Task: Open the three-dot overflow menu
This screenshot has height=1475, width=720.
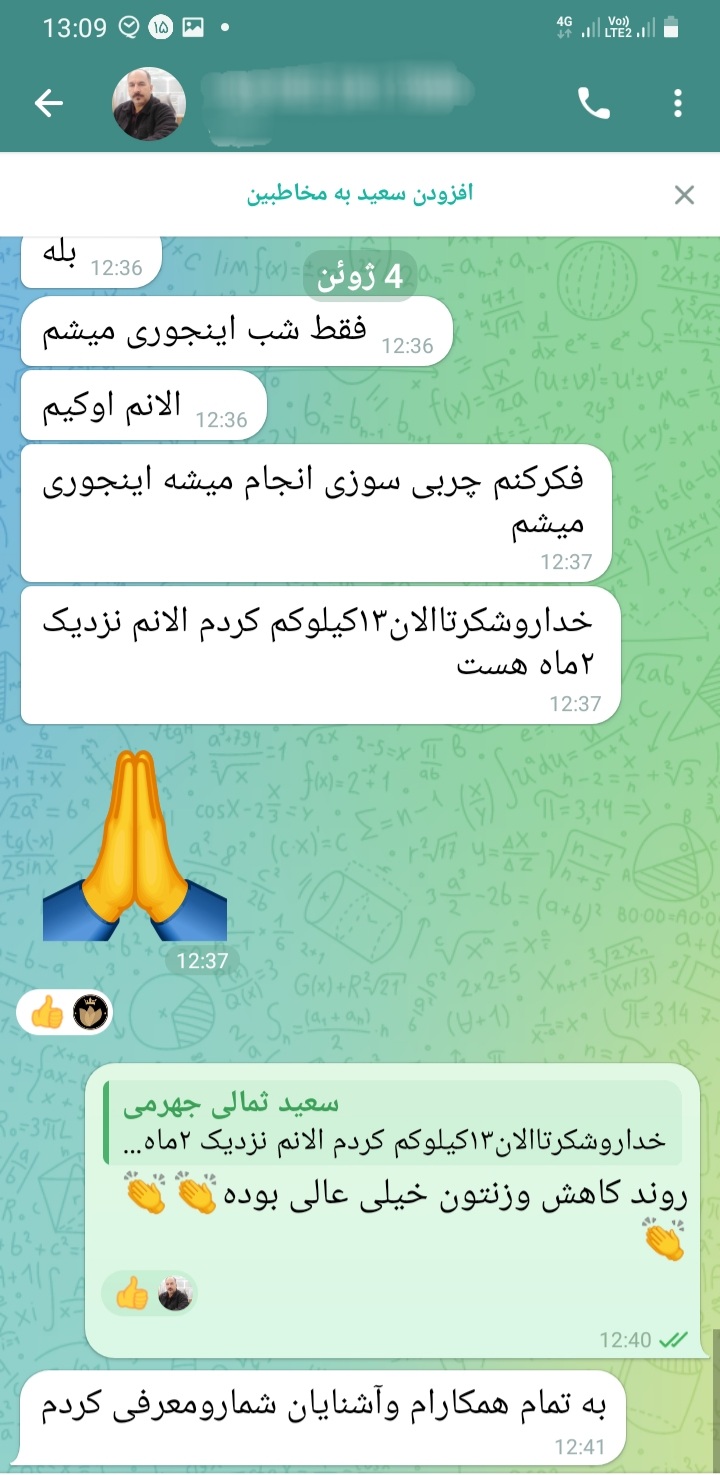Action: pyautogui.click(x=678, y=103)
